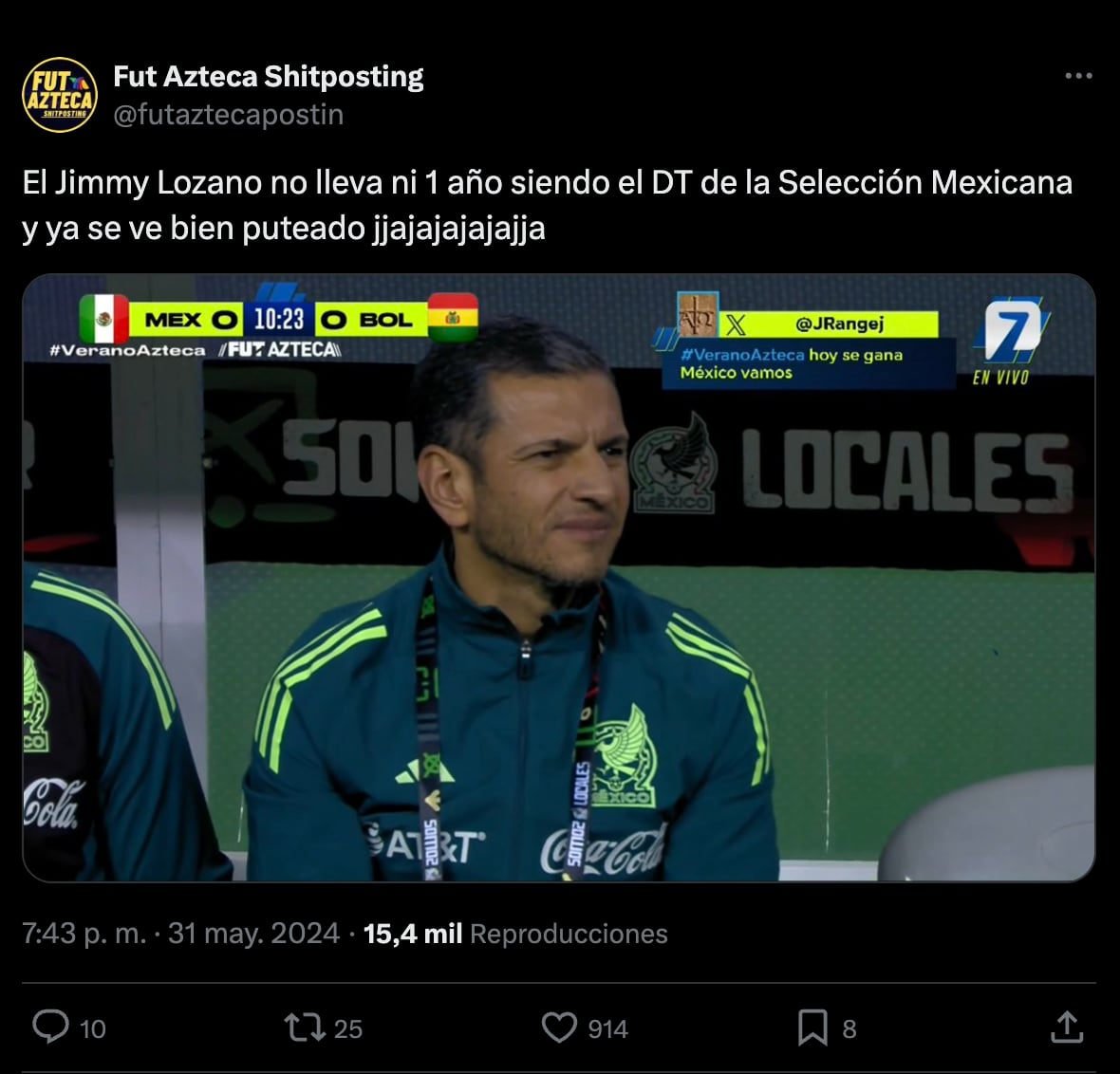The height and width of the screenshot is (1074, 1120).
Task: Open the tweet's three-dot overflow menu
Action: click(x=1078, y=76)
